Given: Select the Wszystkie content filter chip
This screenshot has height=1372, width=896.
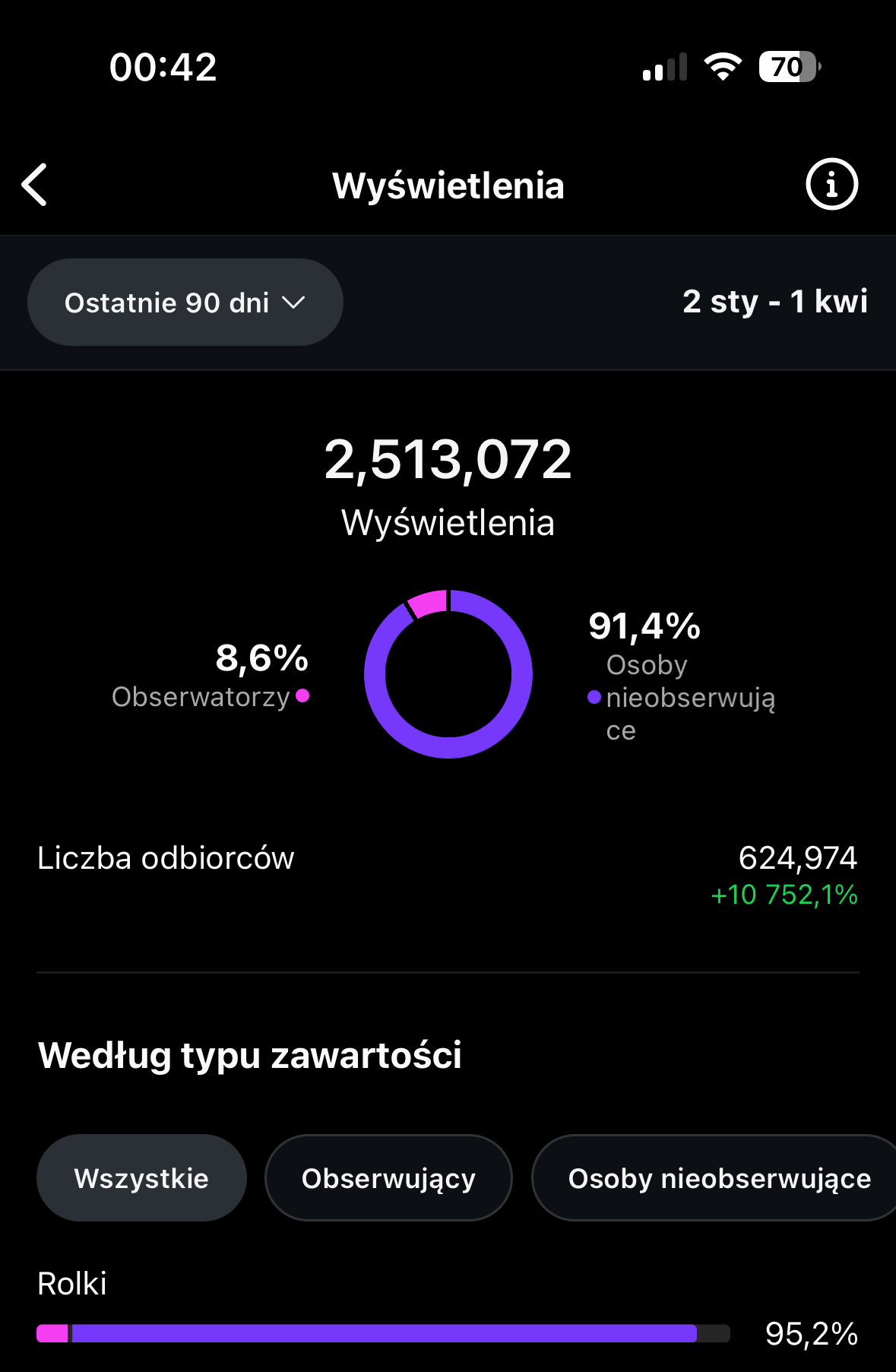Looking at the screenshot, I should pos(141,1178).
